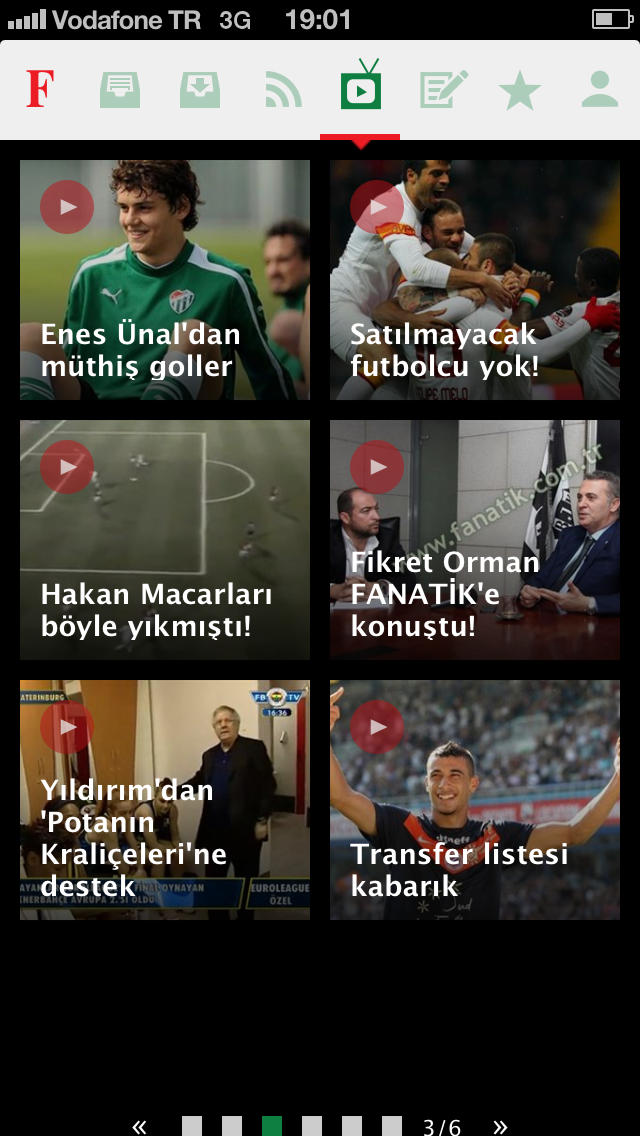Go to the next page arrow

(500, 1126)
